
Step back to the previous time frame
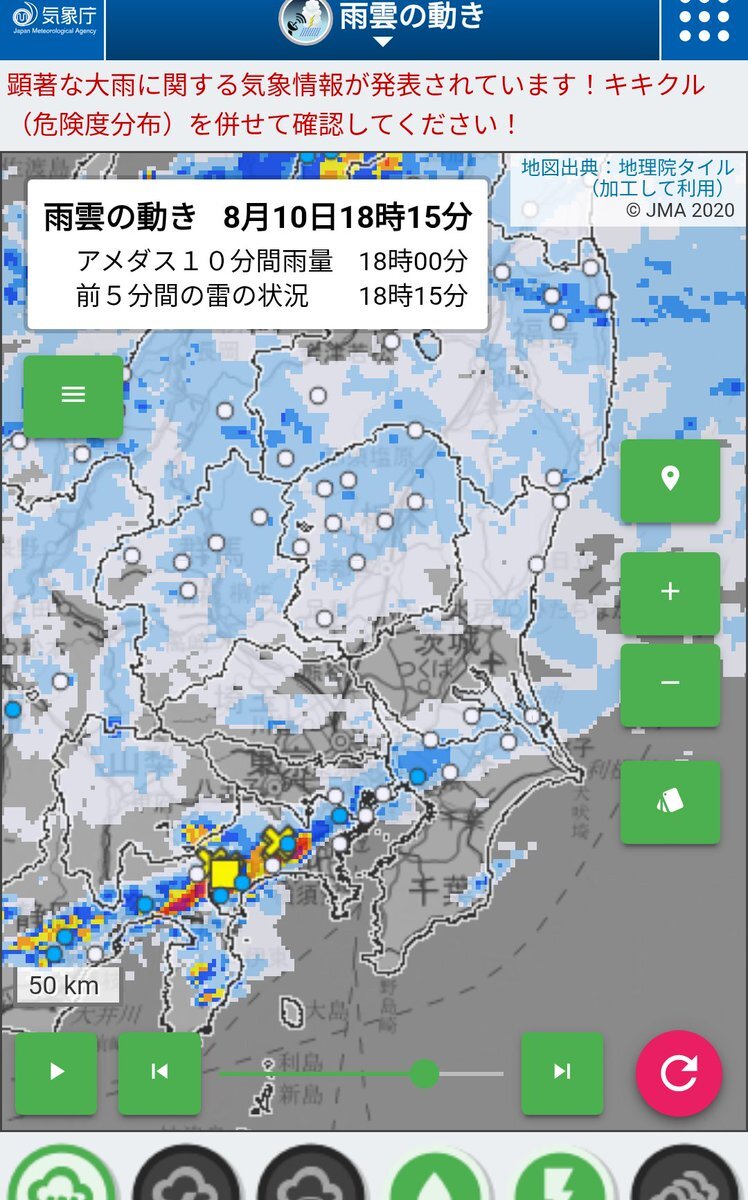159,1072
